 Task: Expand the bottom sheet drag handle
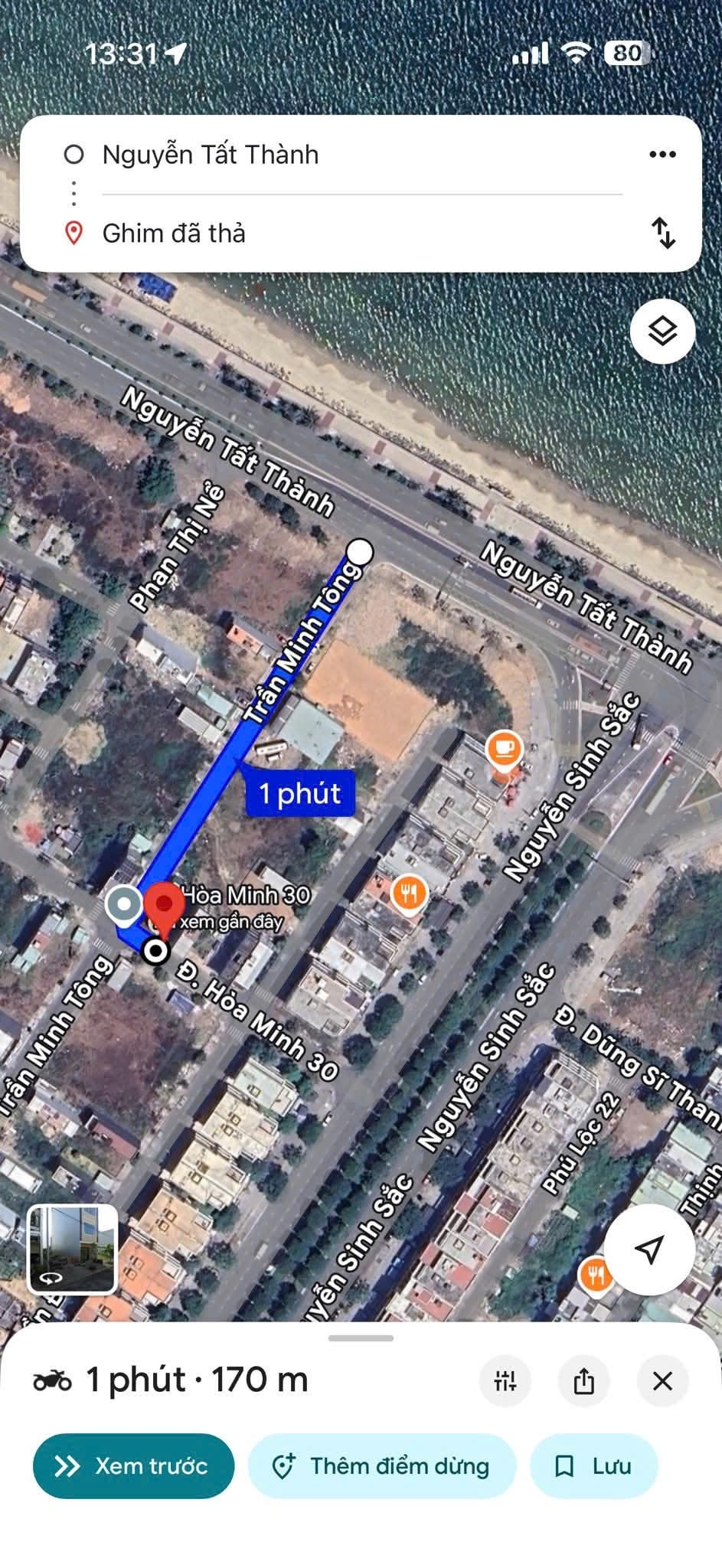[361, 1338]
